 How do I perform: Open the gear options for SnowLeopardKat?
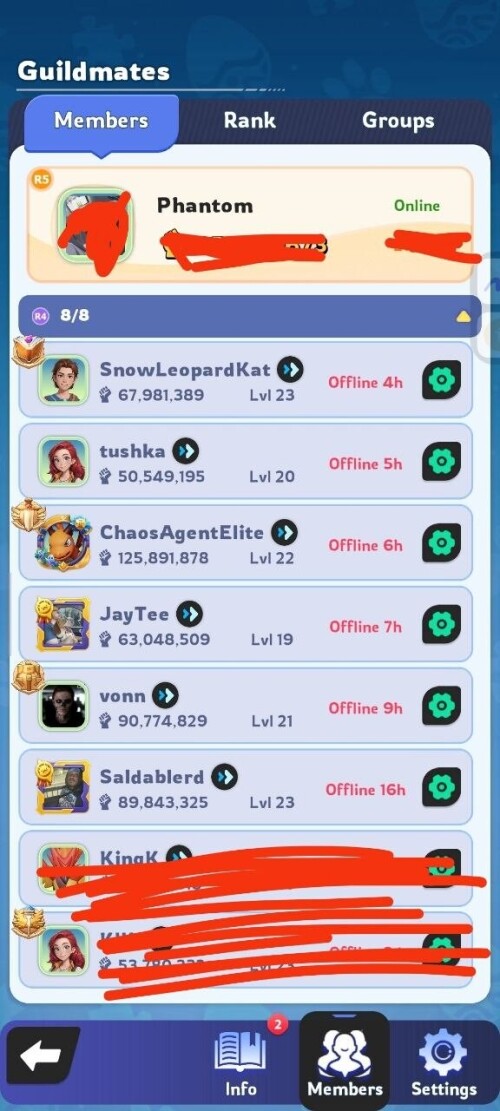tap(441, 380)
